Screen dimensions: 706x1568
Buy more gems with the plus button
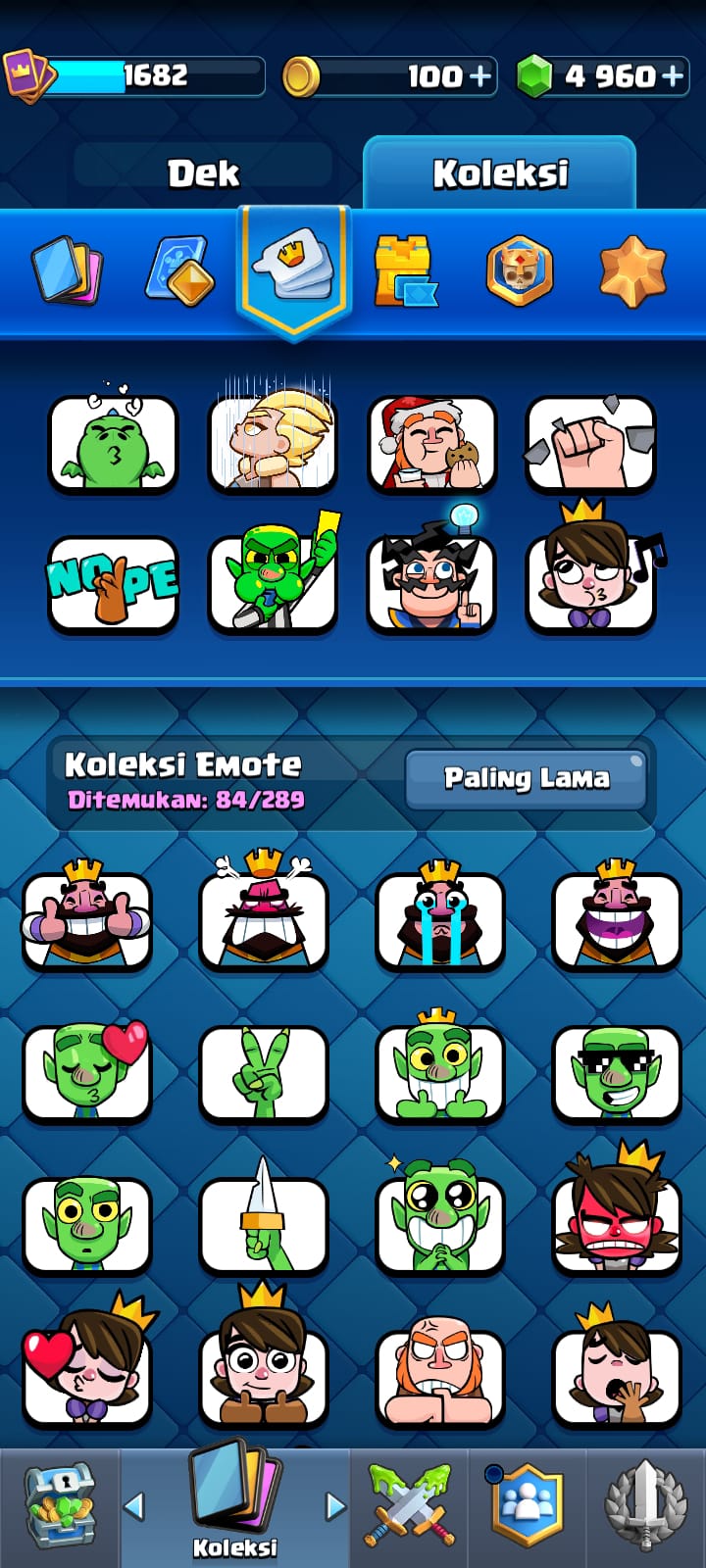point(672,76)
